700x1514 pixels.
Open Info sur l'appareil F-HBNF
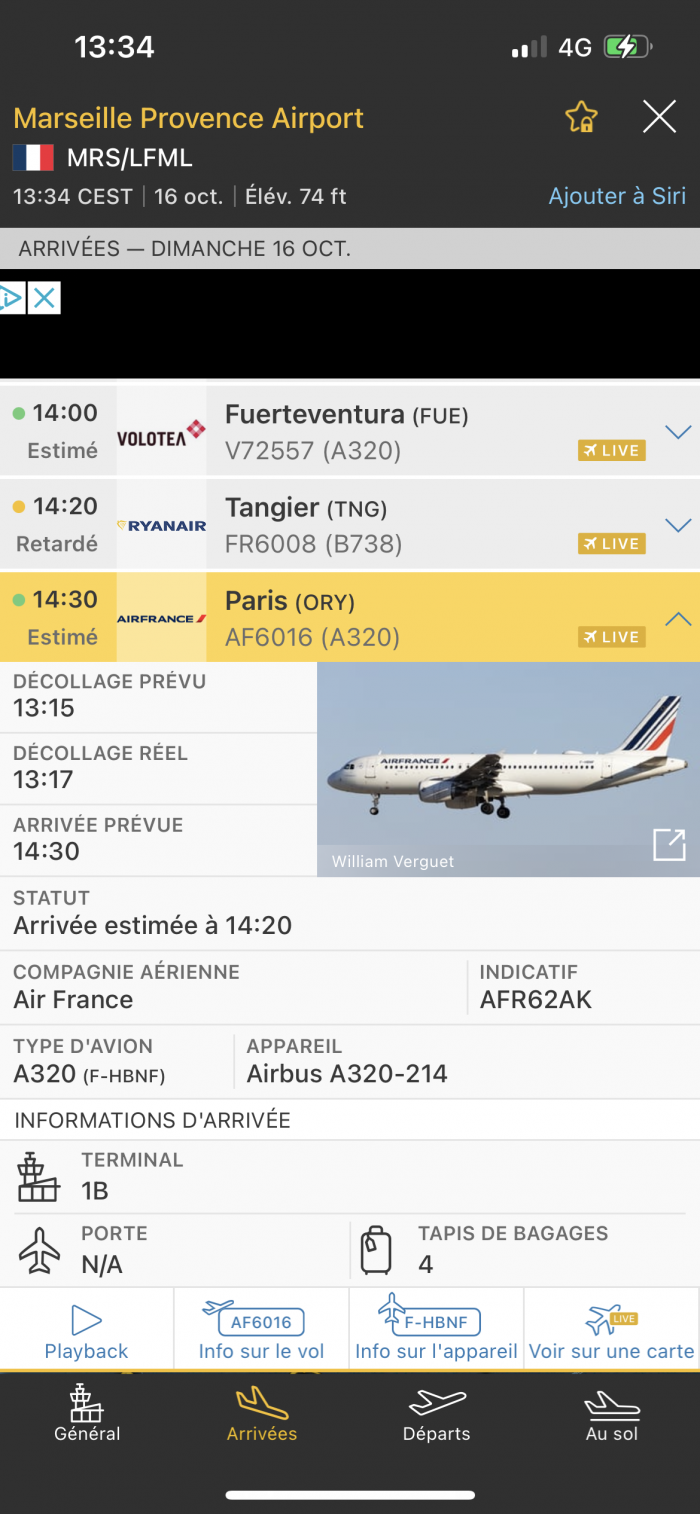point(436,1332)
